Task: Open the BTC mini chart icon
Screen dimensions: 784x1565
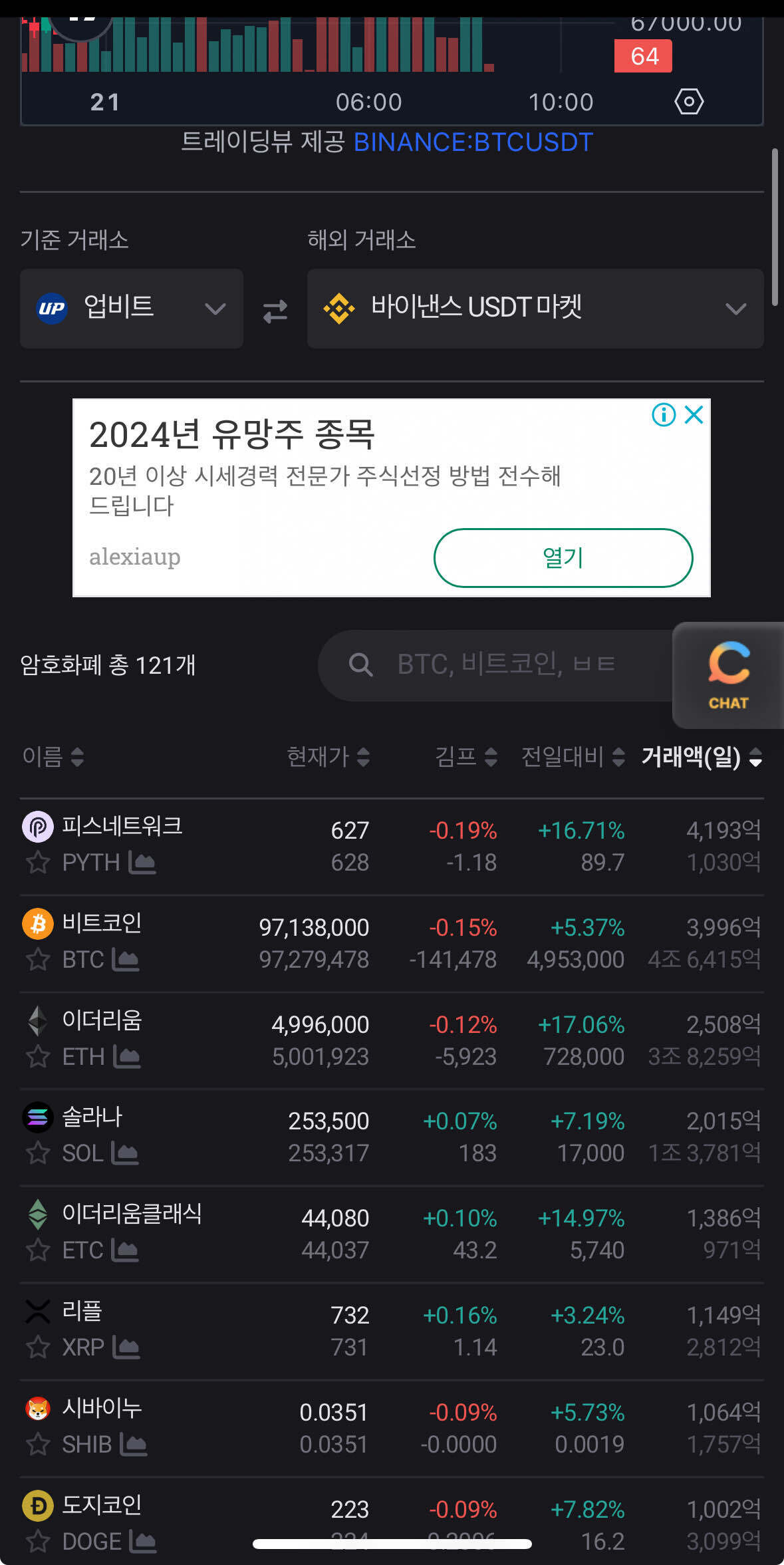Action: pos(128,959)
